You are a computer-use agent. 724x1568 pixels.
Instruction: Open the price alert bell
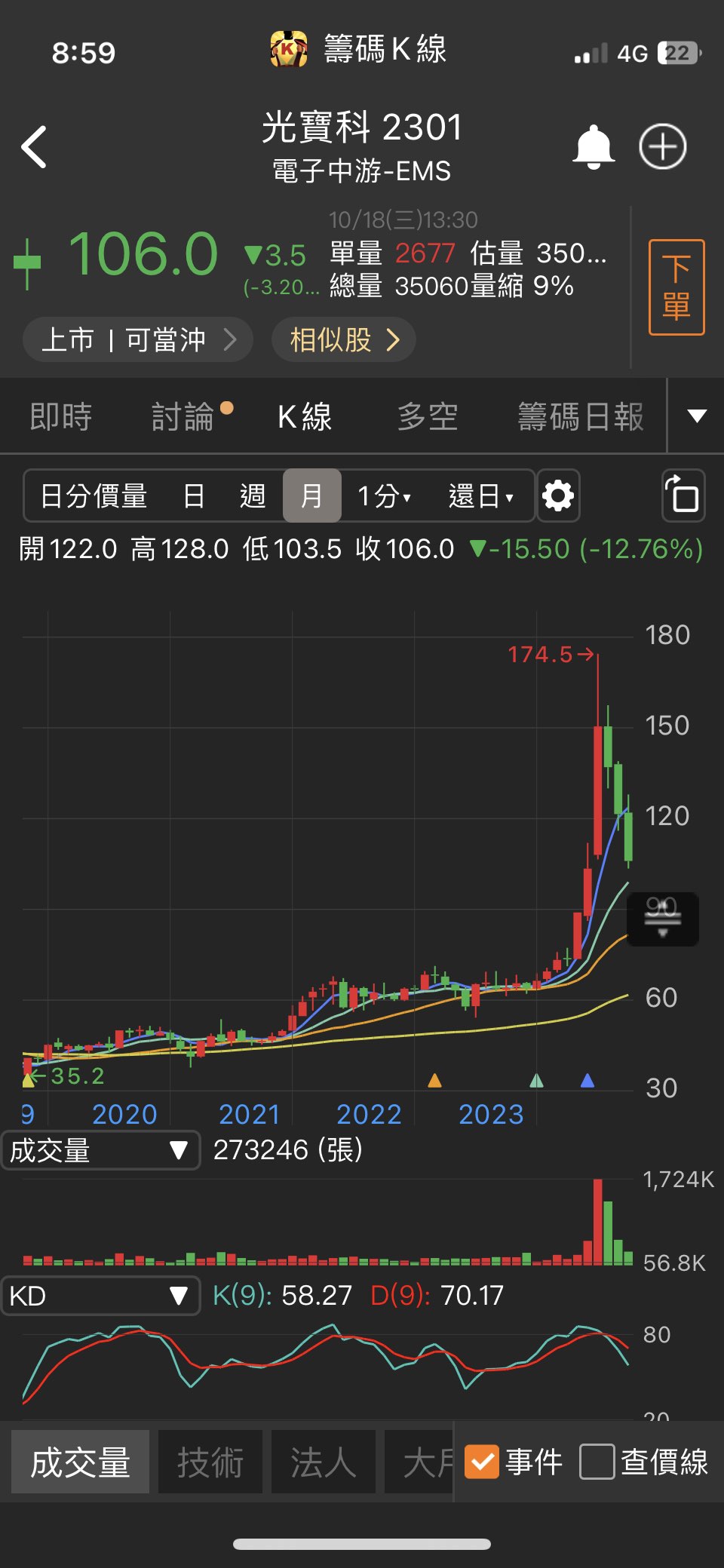[594, 147]
